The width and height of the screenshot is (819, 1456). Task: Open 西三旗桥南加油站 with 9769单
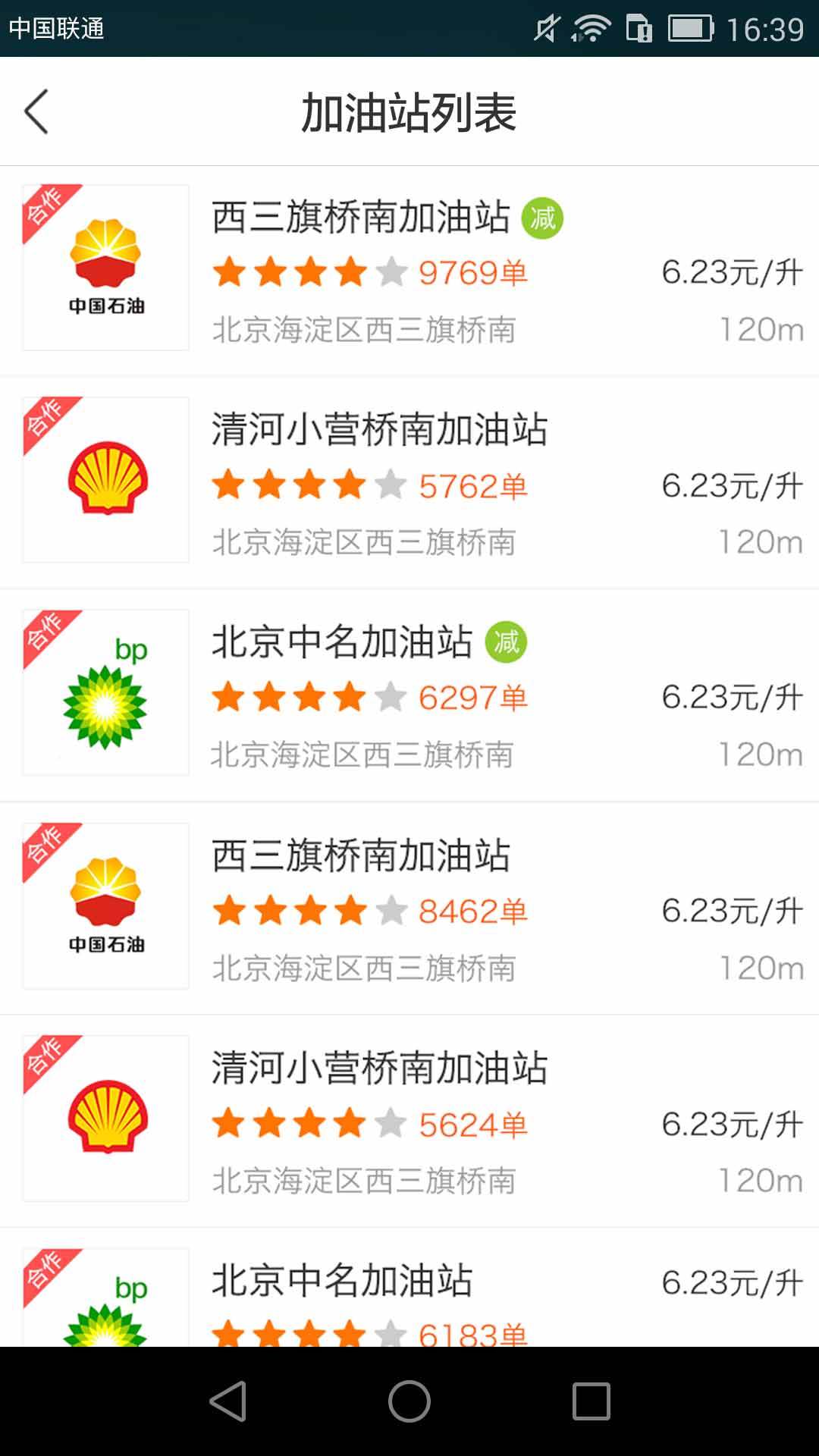(x=409, y=271)
